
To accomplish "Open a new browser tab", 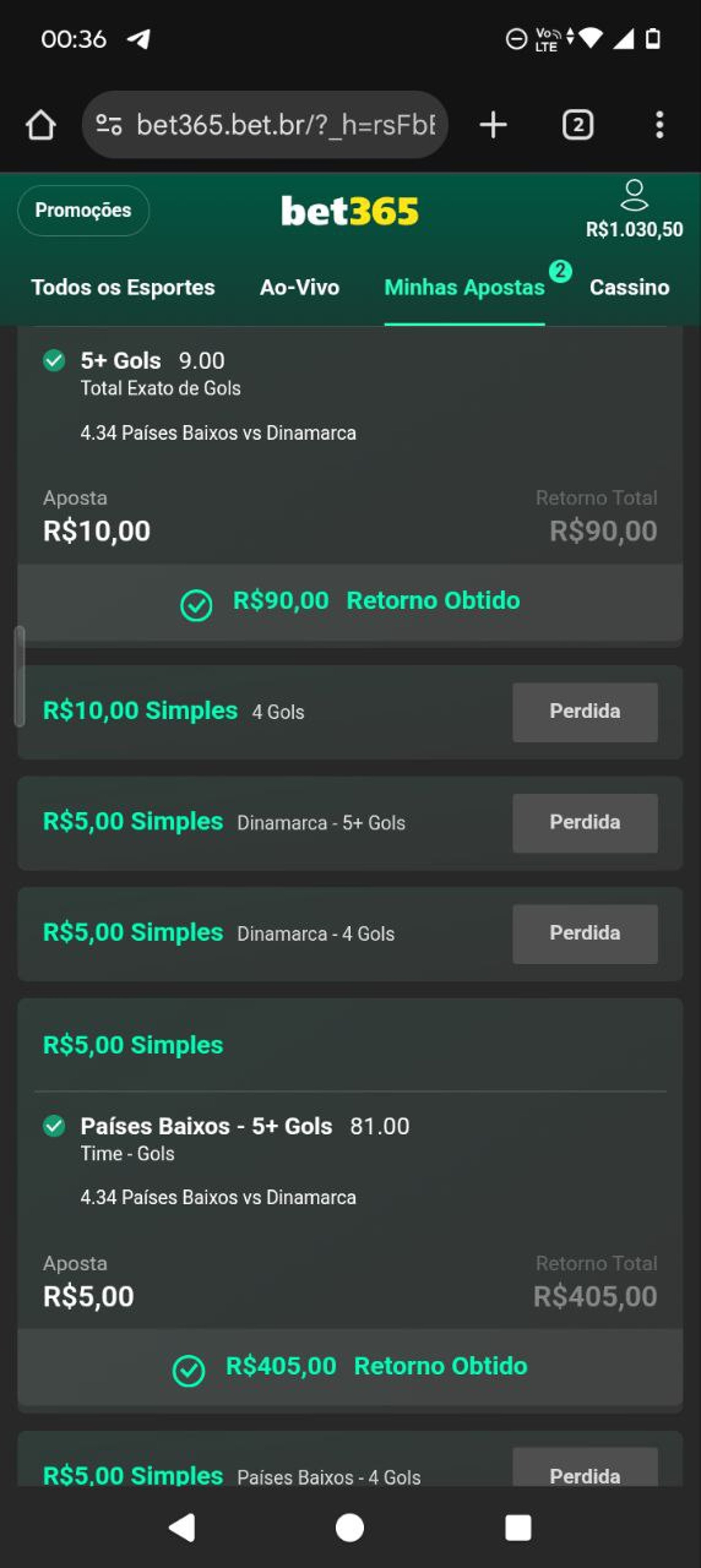I will click(493, 125).
